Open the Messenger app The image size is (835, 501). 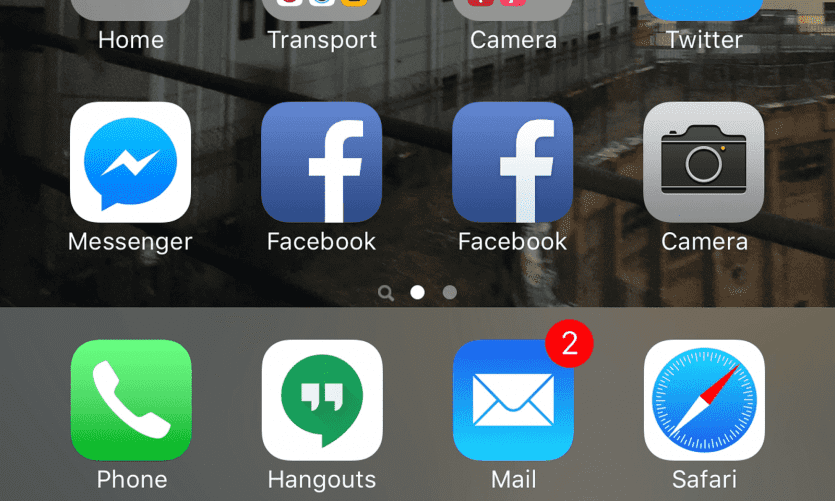[x=130, y=162]
